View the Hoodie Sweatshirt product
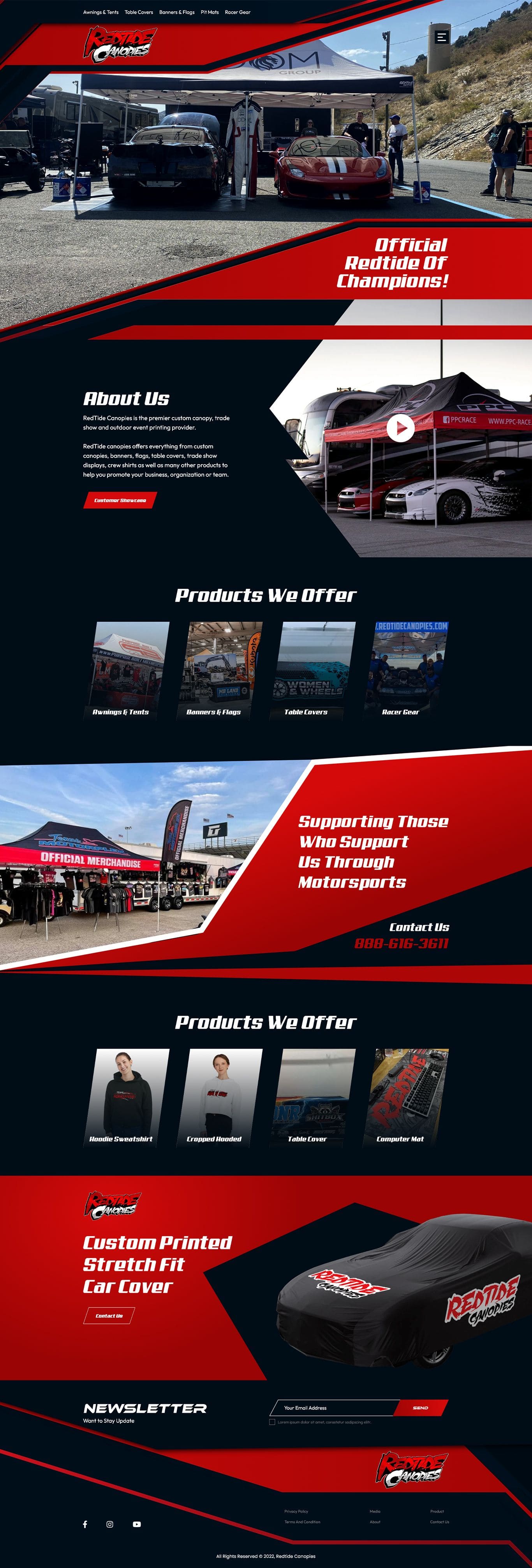Viewport: 532px width, 1568px height. click(126, 1097)
